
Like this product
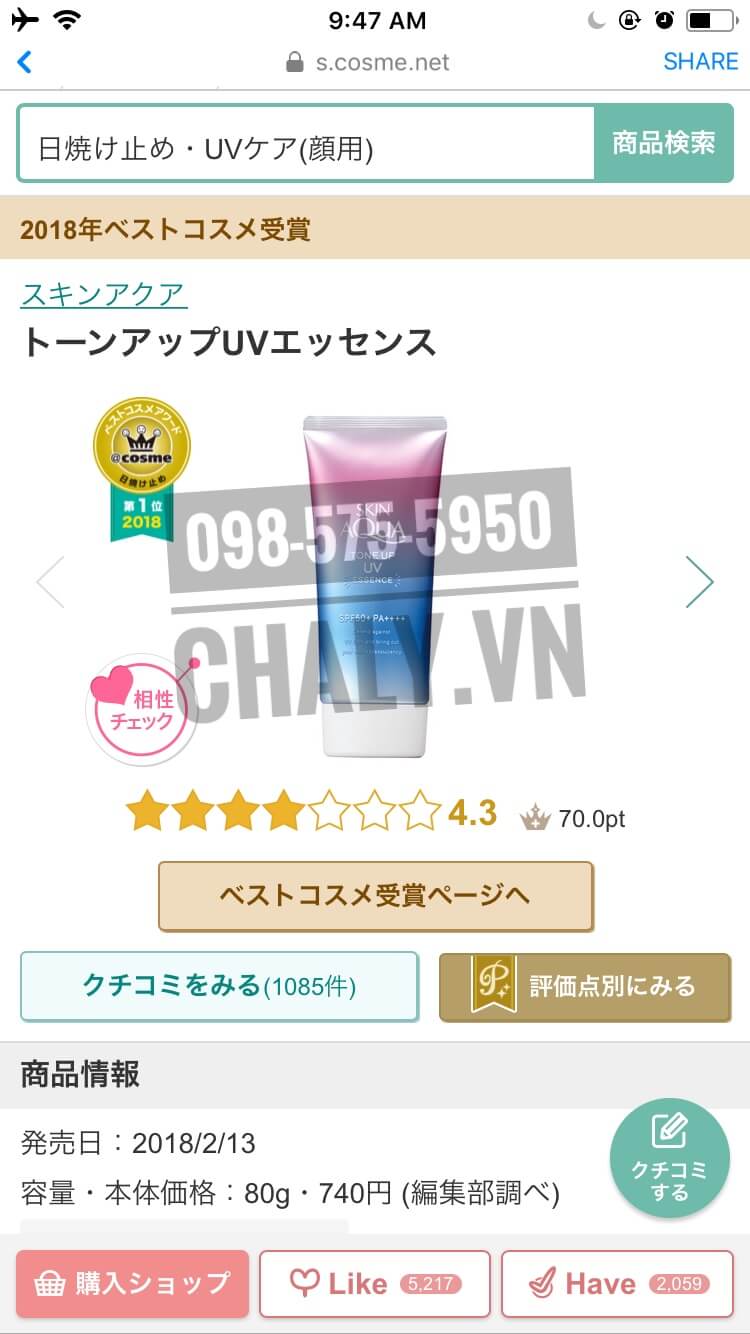375,1283
